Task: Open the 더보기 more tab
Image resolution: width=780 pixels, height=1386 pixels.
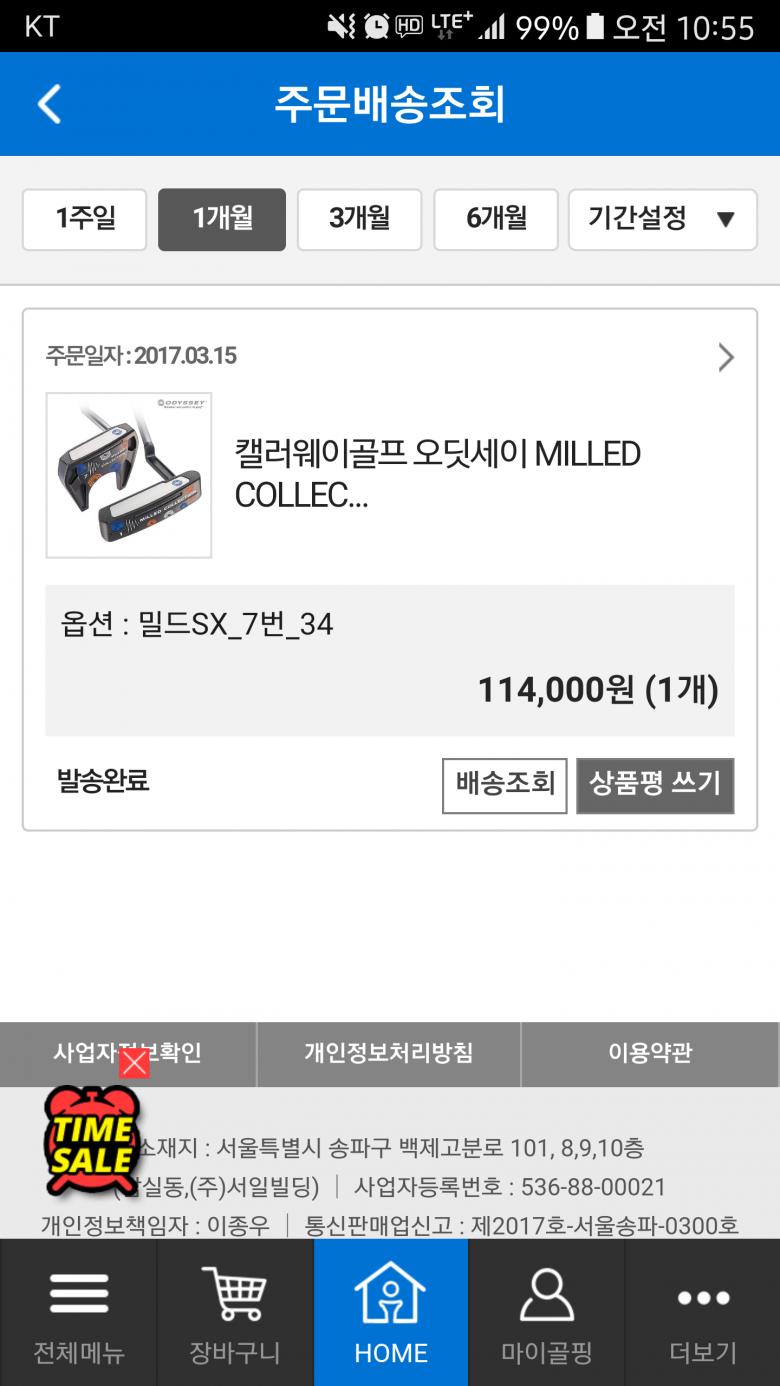Action: (x=703, y=1313)
